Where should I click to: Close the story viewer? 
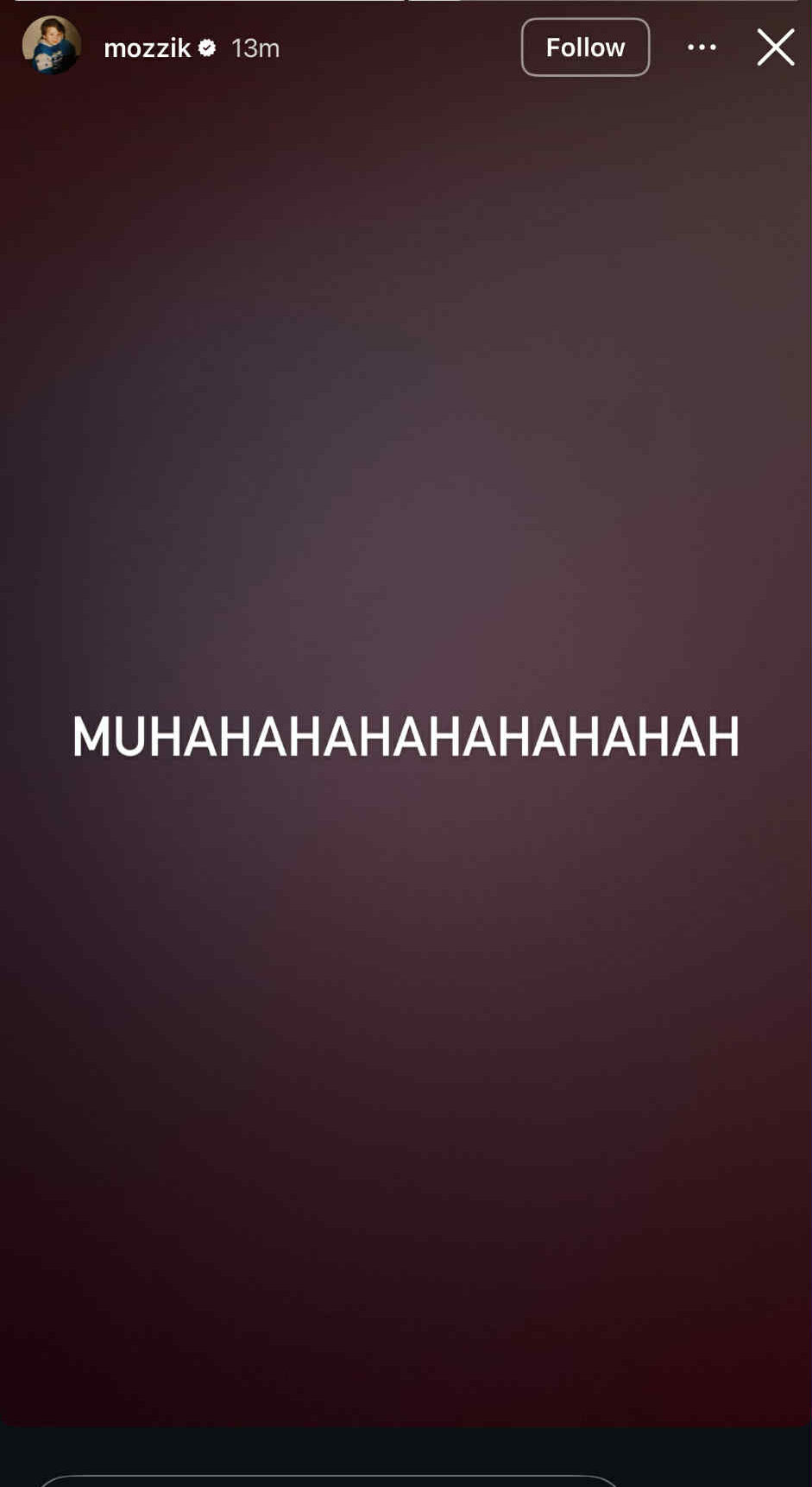[x=775, y=47]
